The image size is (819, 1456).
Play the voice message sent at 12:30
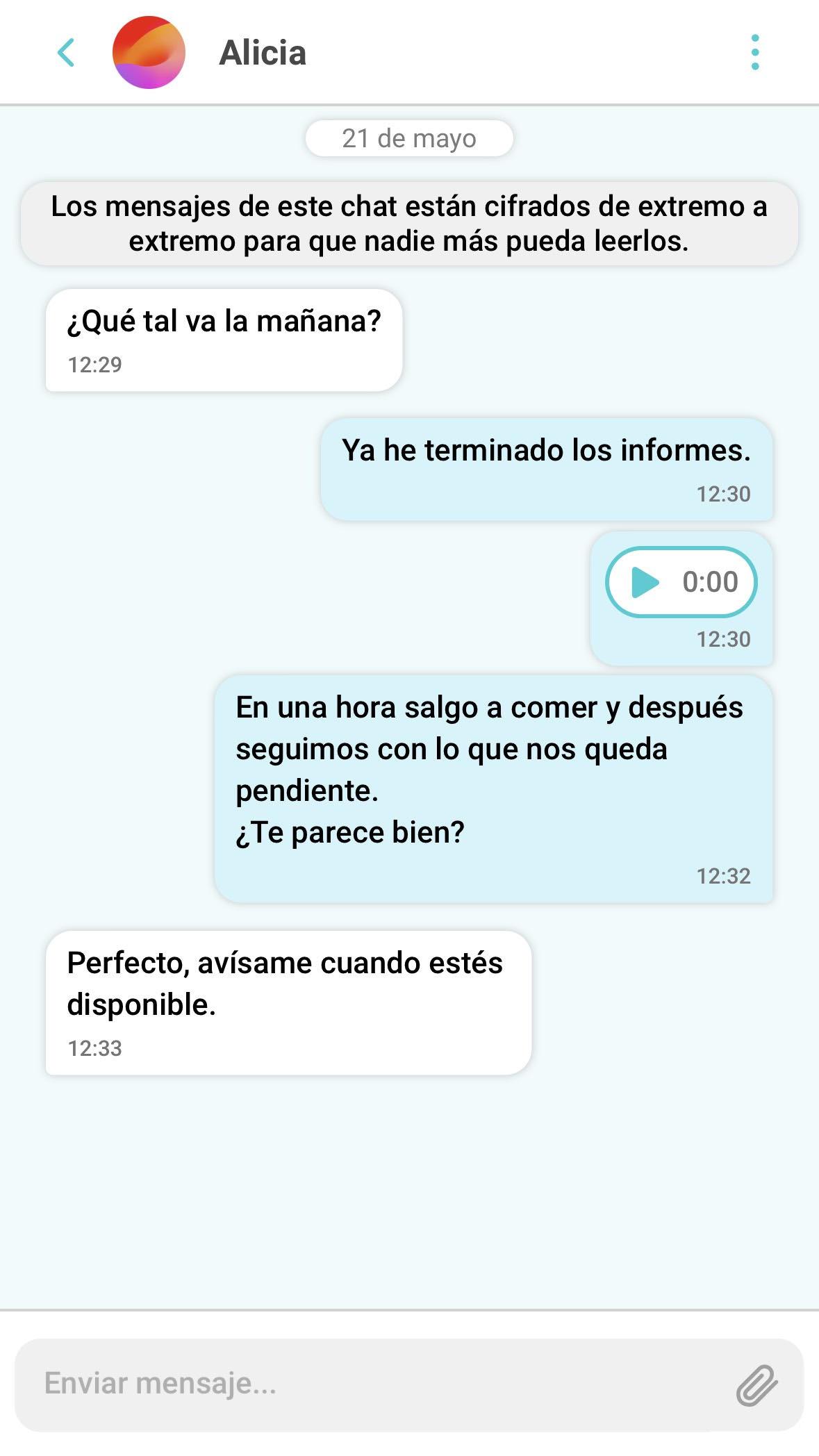[645, 582]
